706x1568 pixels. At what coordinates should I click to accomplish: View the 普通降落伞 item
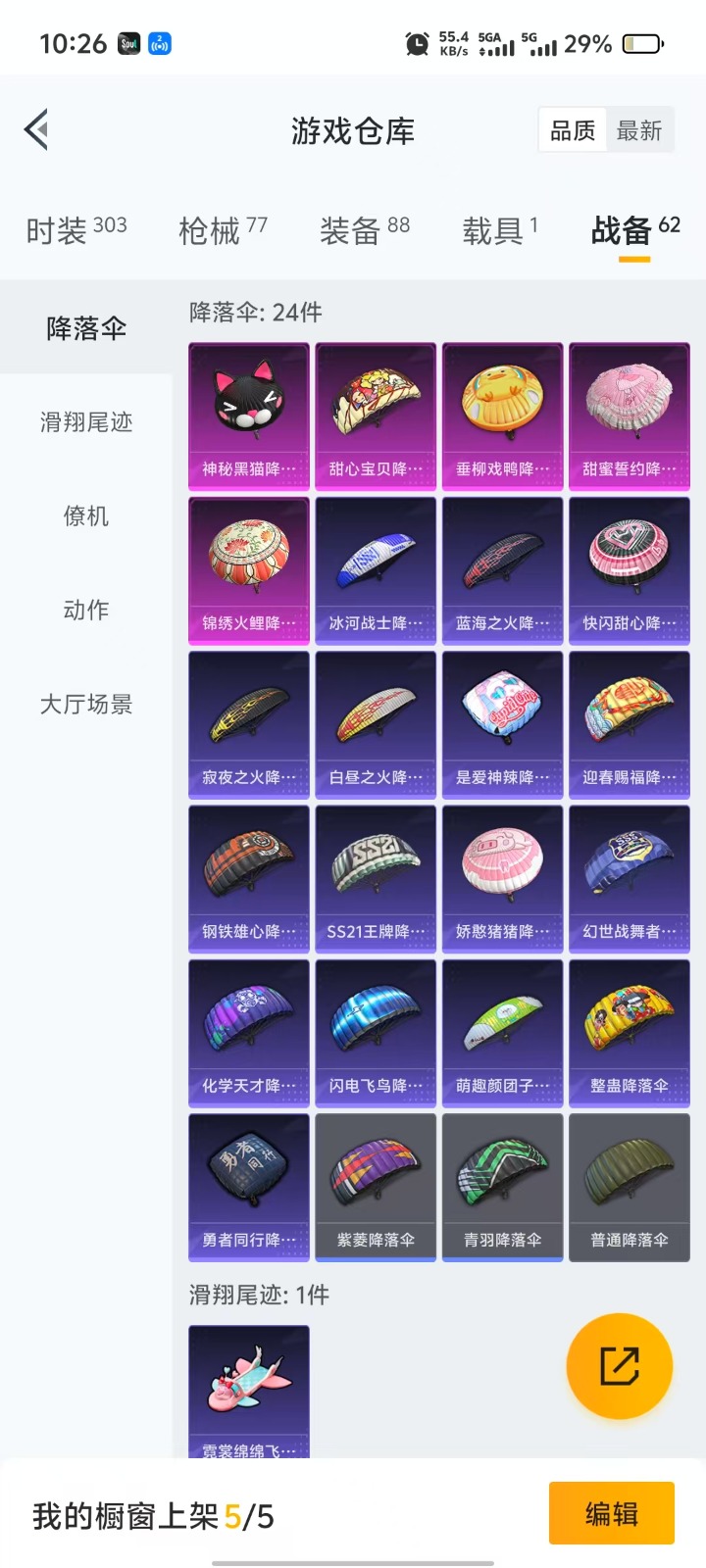(x=629, y=1186)
